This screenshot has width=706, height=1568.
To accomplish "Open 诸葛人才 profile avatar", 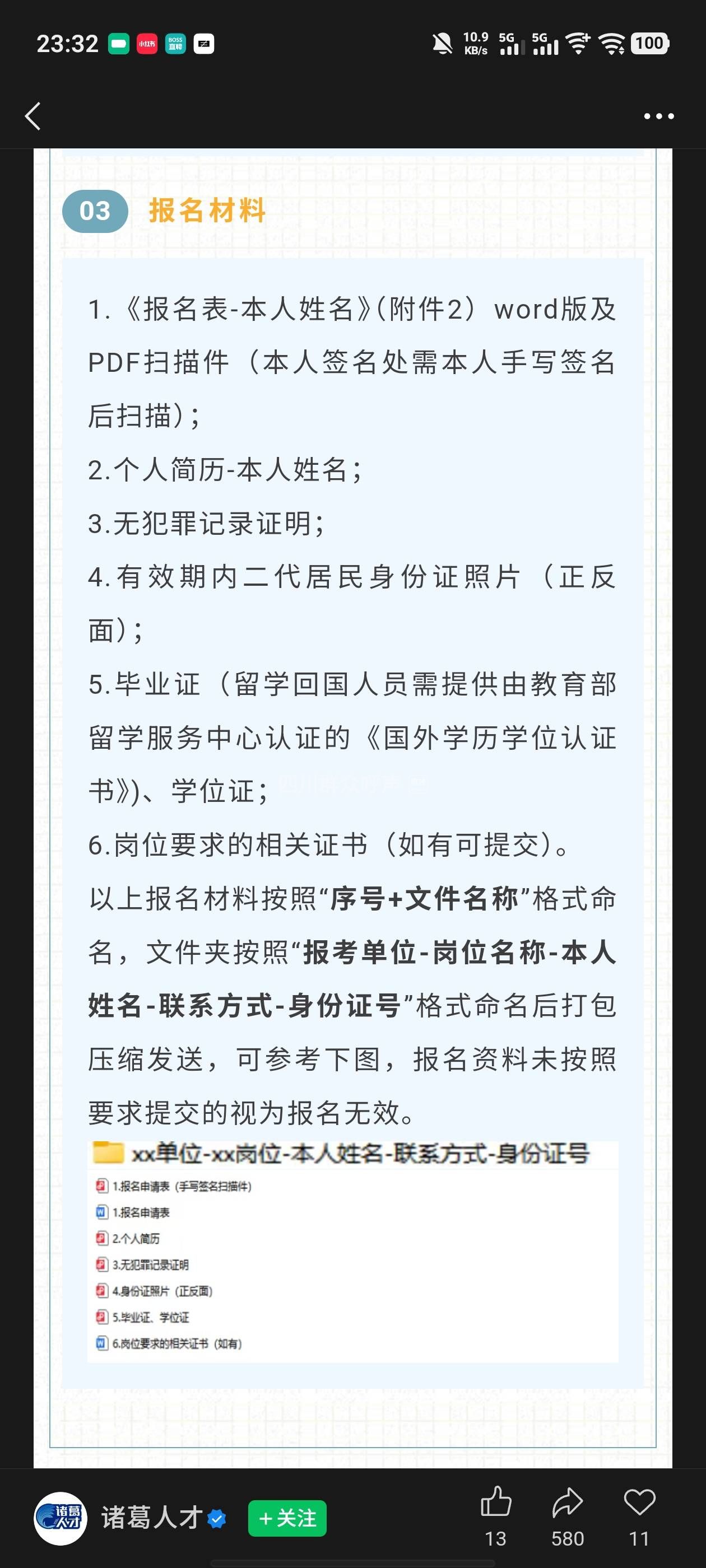I will coord(61,1518).
